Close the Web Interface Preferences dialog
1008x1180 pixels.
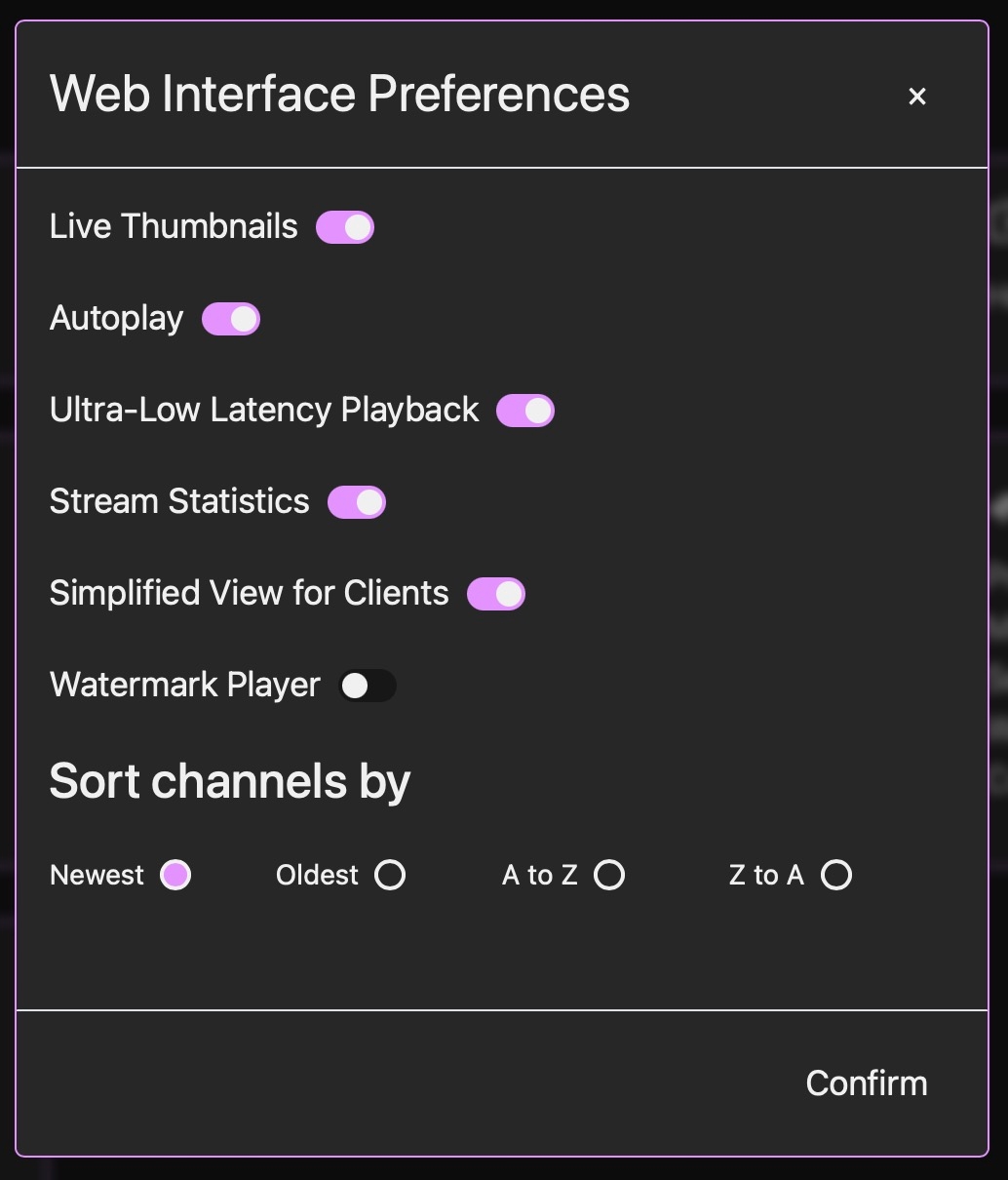pos(916,97)
